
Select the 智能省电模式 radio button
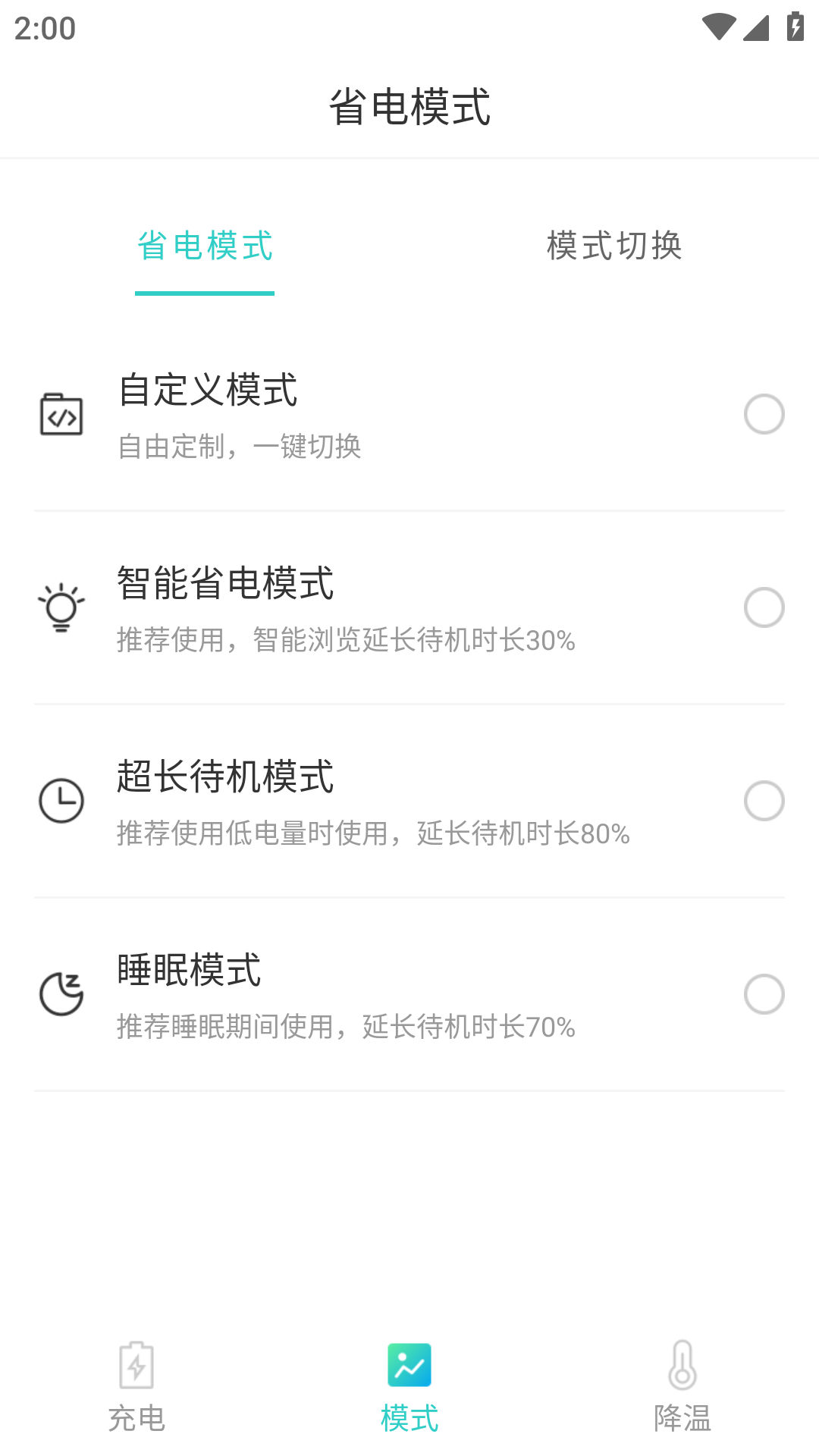(764, 607)
